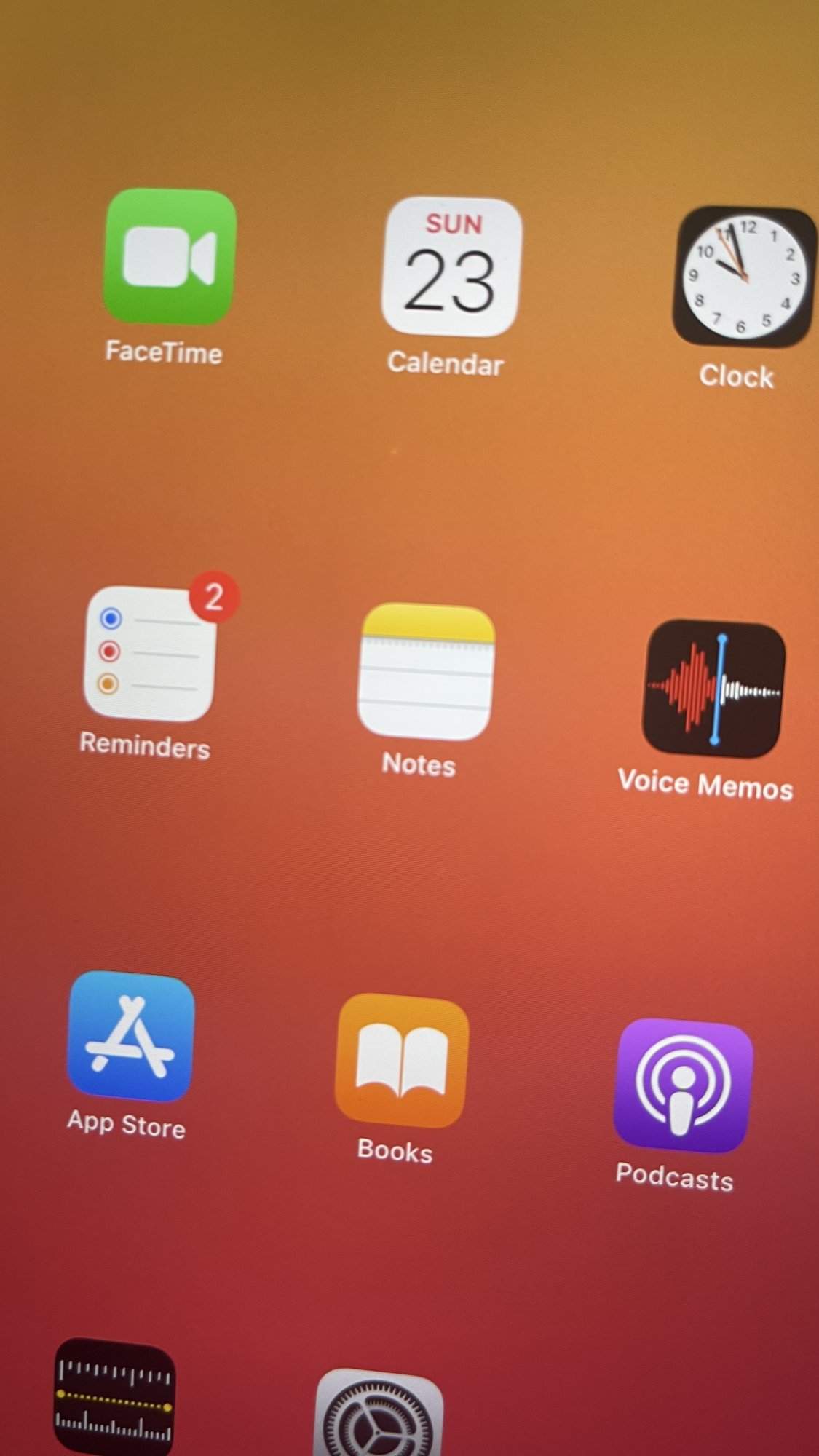Open the FaceTime app
819x1456 pixels.
170,256
